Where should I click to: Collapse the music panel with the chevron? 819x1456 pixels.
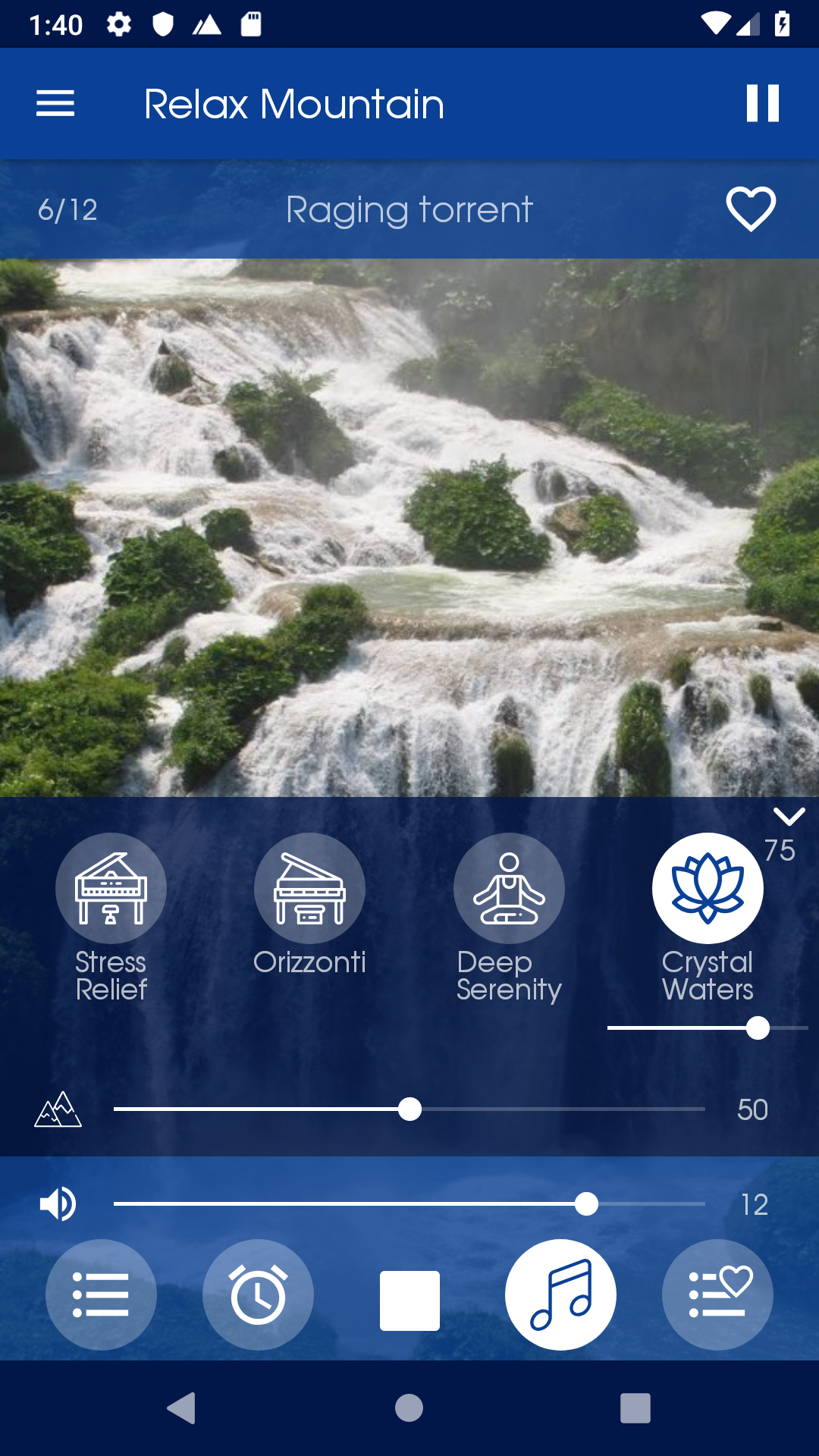(x=789, y=816)
